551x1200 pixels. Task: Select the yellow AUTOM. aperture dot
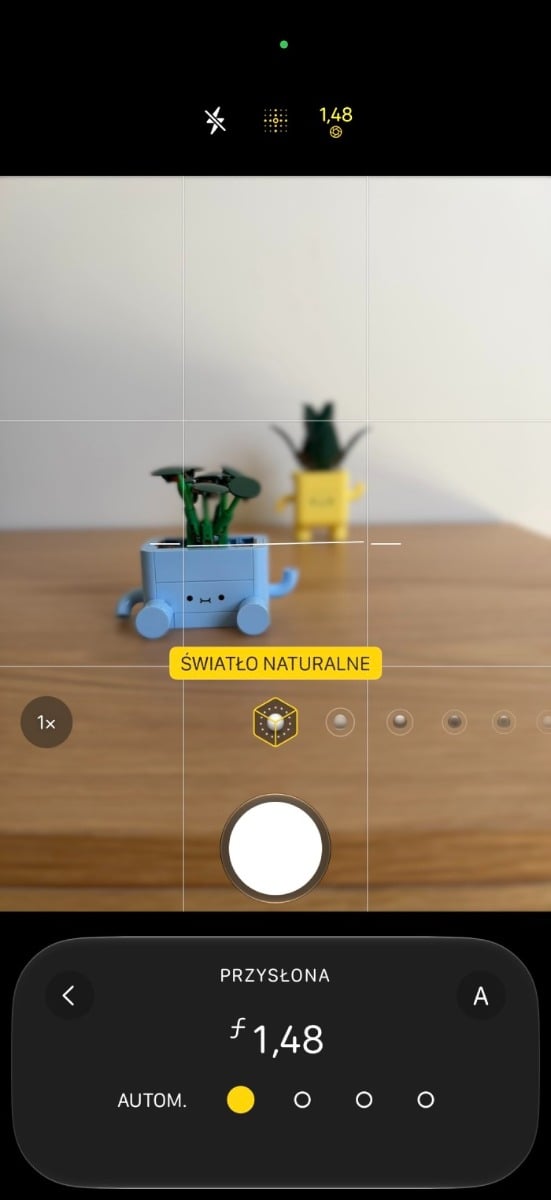(241, 1100)
